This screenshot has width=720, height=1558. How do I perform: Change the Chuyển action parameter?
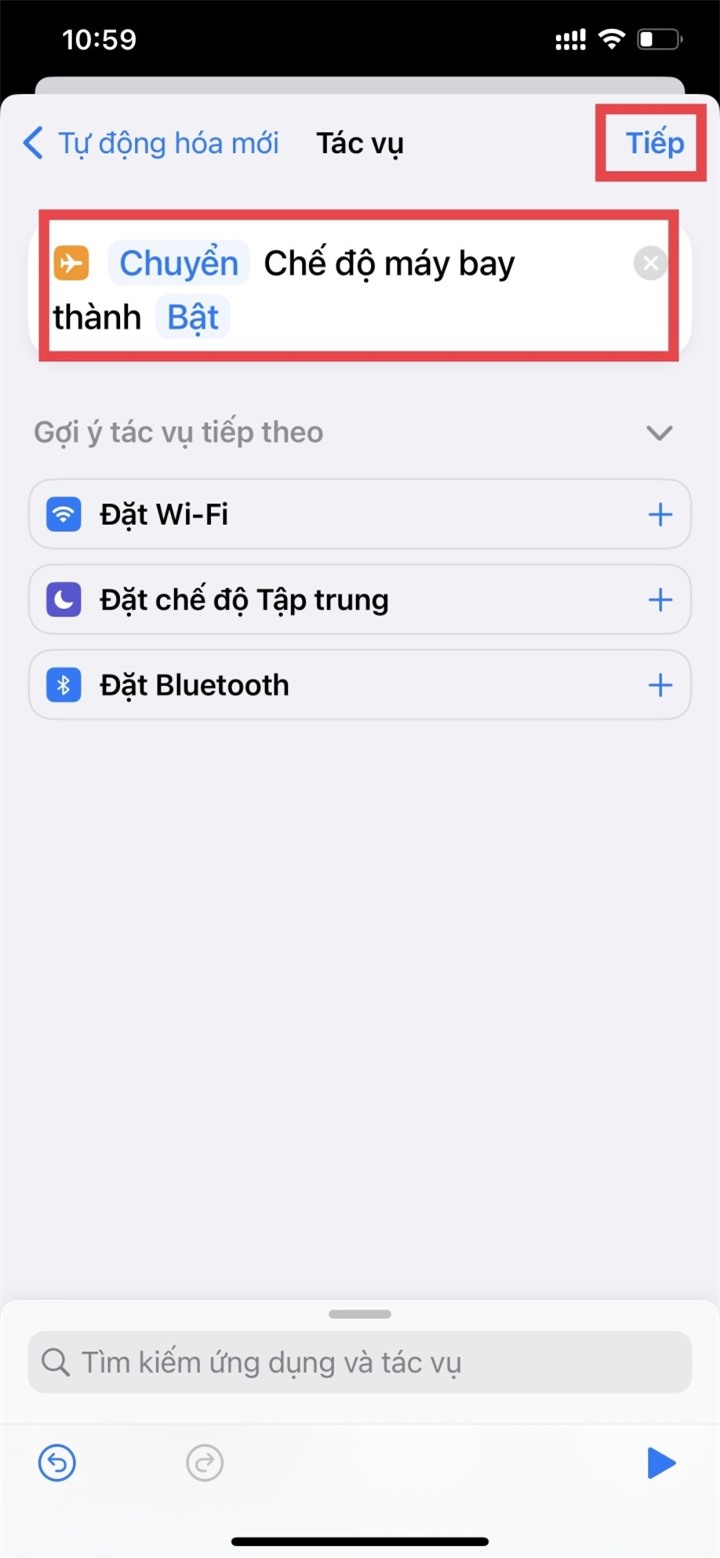[x=179, y=264]
